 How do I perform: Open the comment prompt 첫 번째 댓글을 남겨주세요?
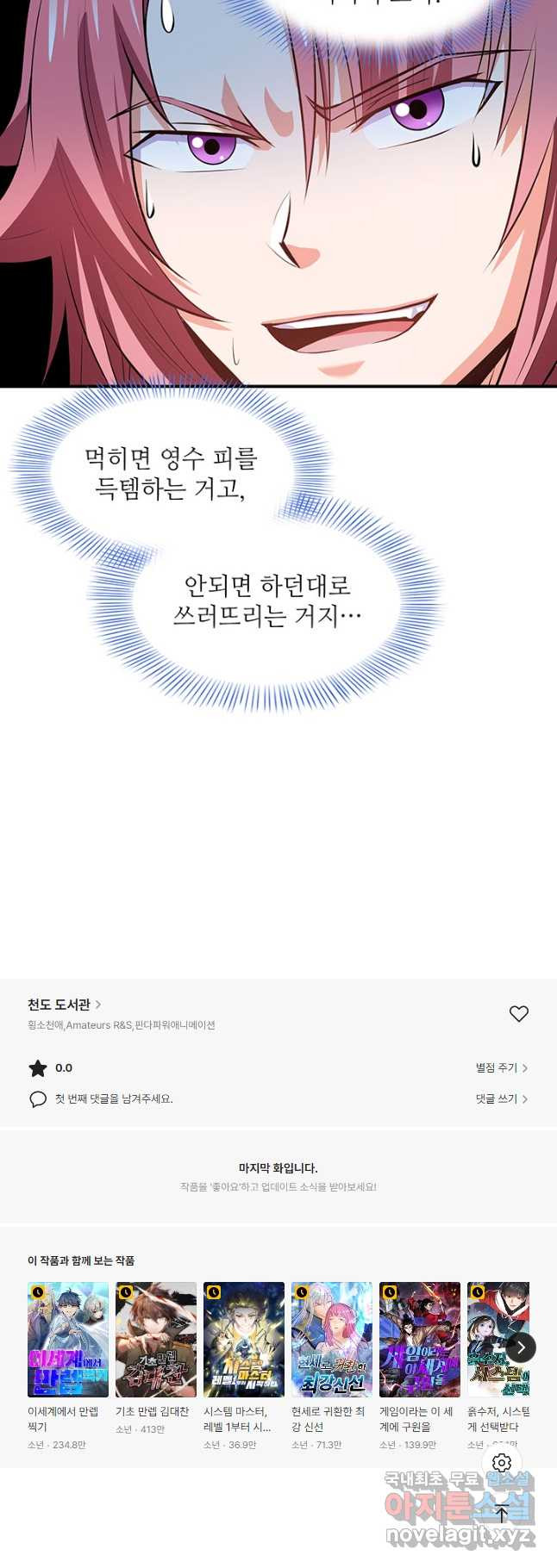tap(113, 1099)
